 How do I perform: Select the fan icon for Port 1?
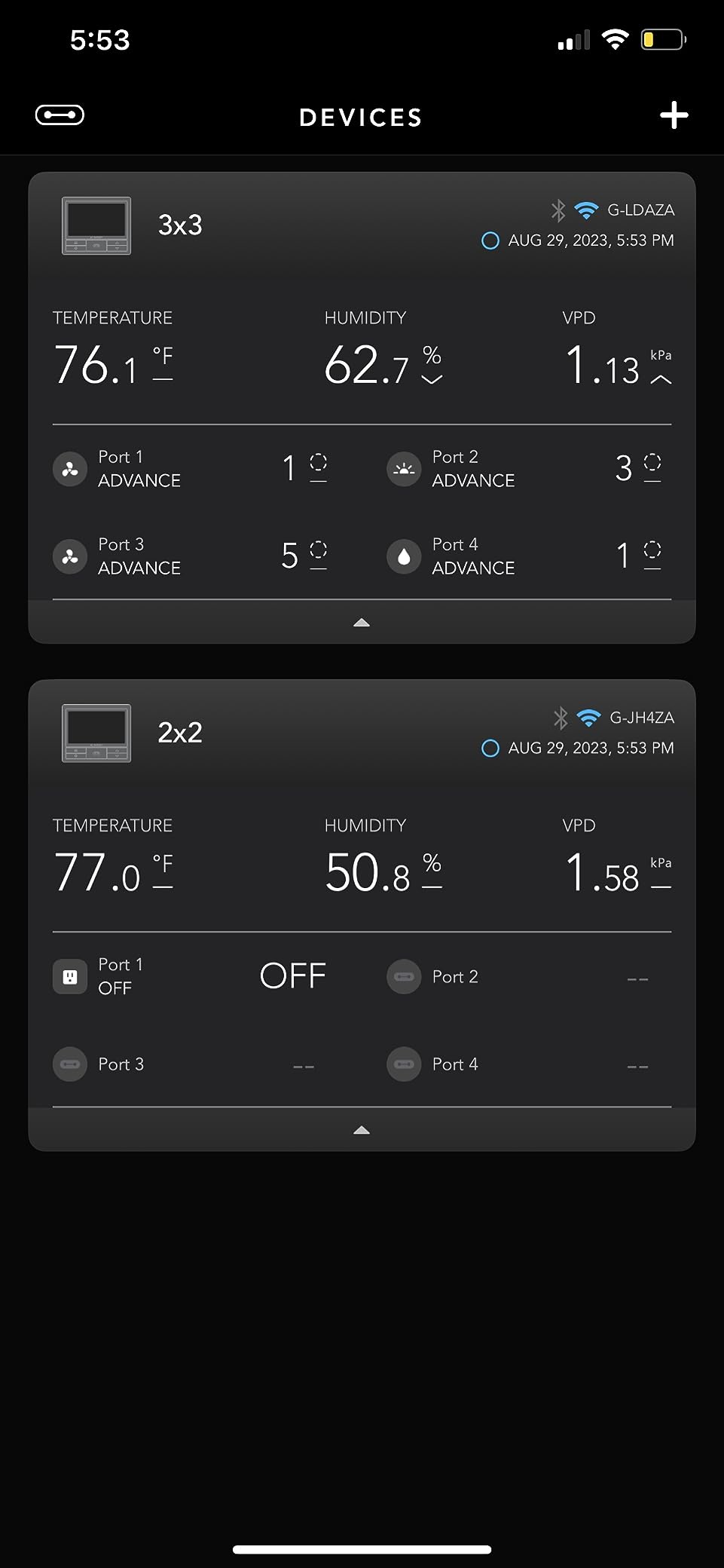[x=69, y=468]
